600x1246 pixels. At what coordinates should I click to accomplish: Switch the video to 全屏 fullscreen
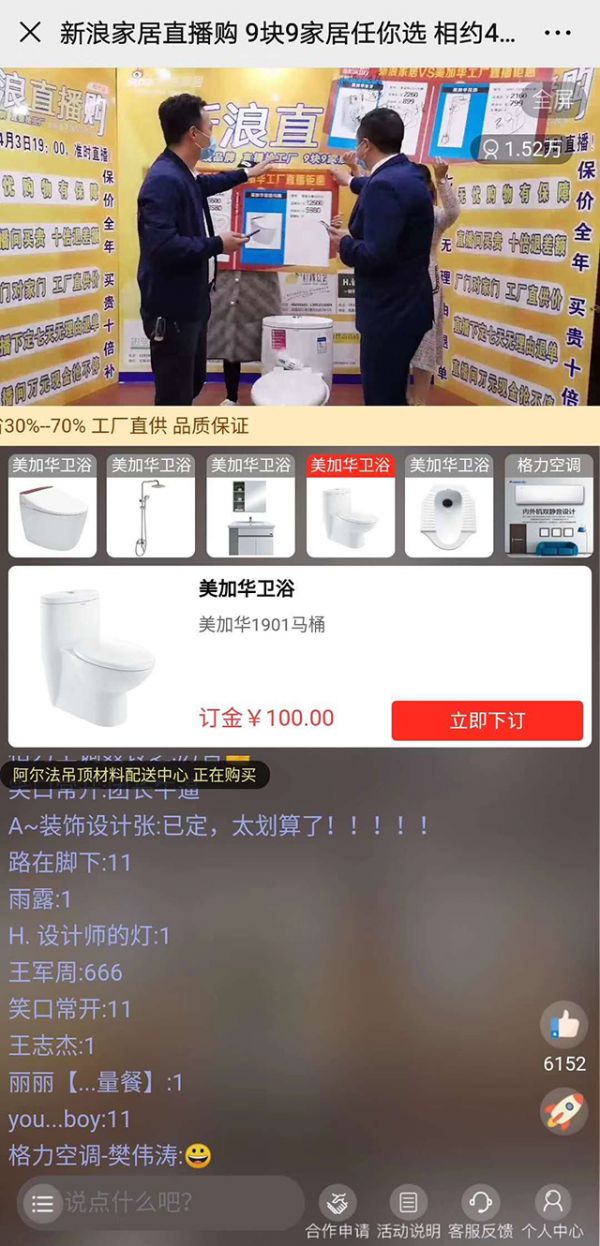click(x=551, y=100)
